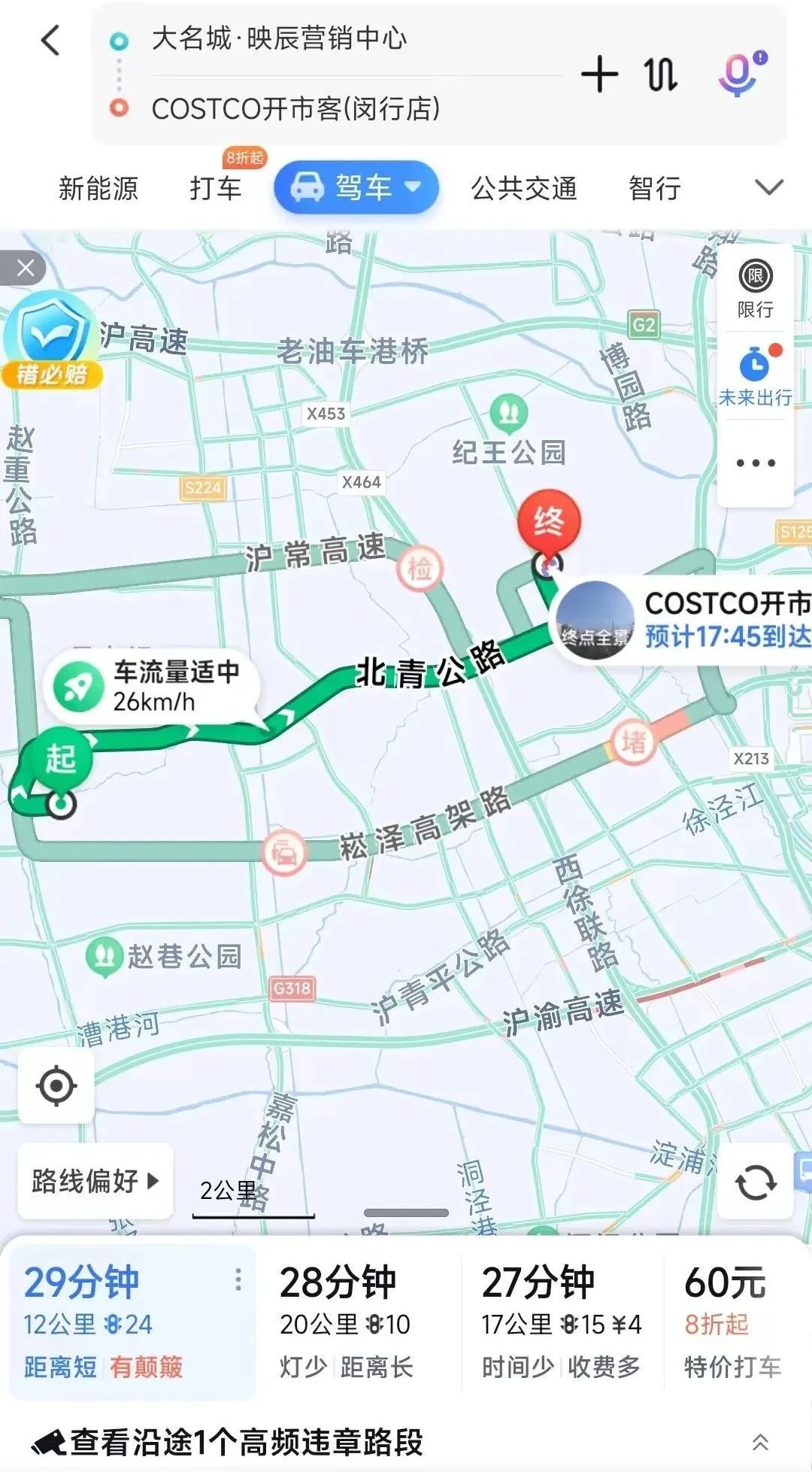This screenshot has width=812, height=1472.
Task: Switch to the 新能源 tab
Action: pyautogui.click(x=98, y=188)
